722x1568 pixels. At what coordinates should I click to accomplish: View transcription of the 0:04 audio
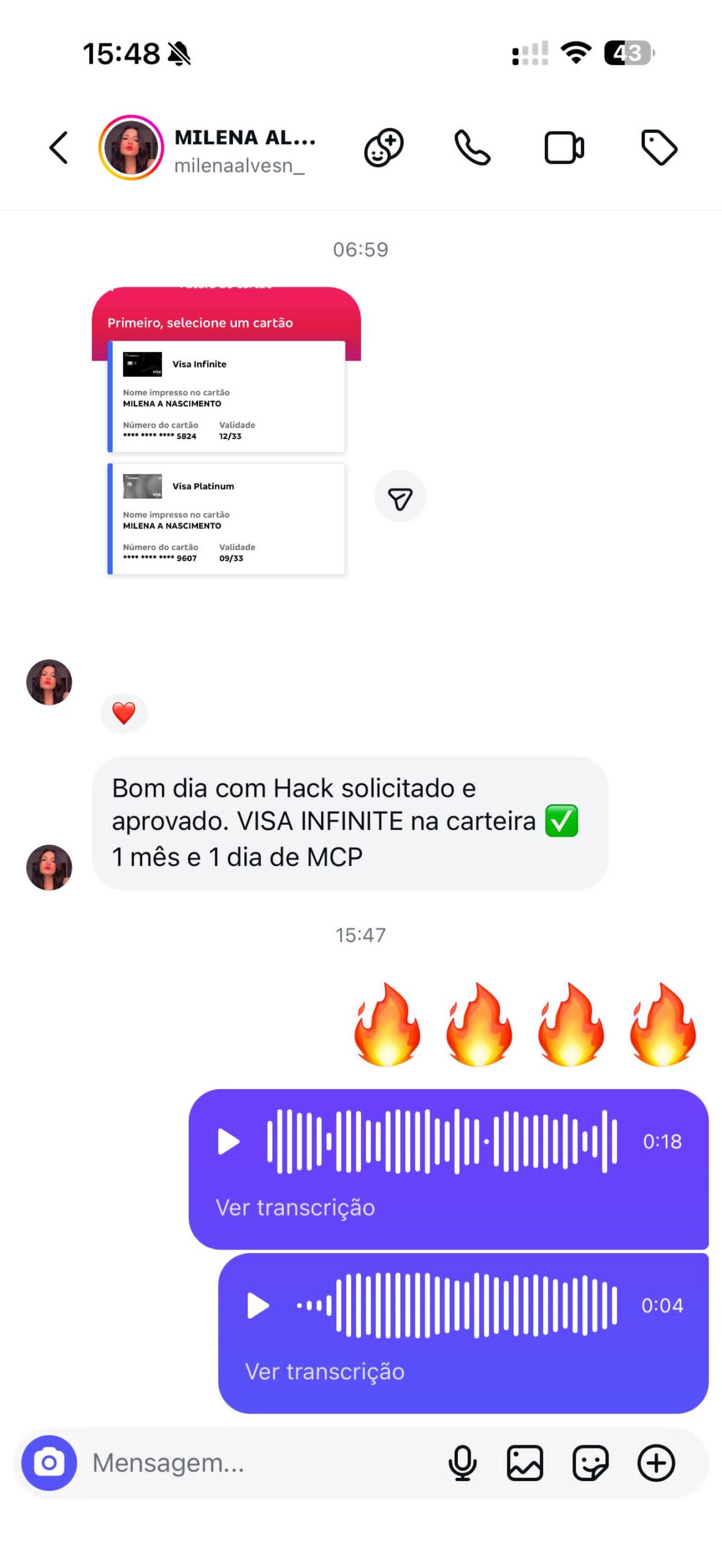click(325, 1371)
